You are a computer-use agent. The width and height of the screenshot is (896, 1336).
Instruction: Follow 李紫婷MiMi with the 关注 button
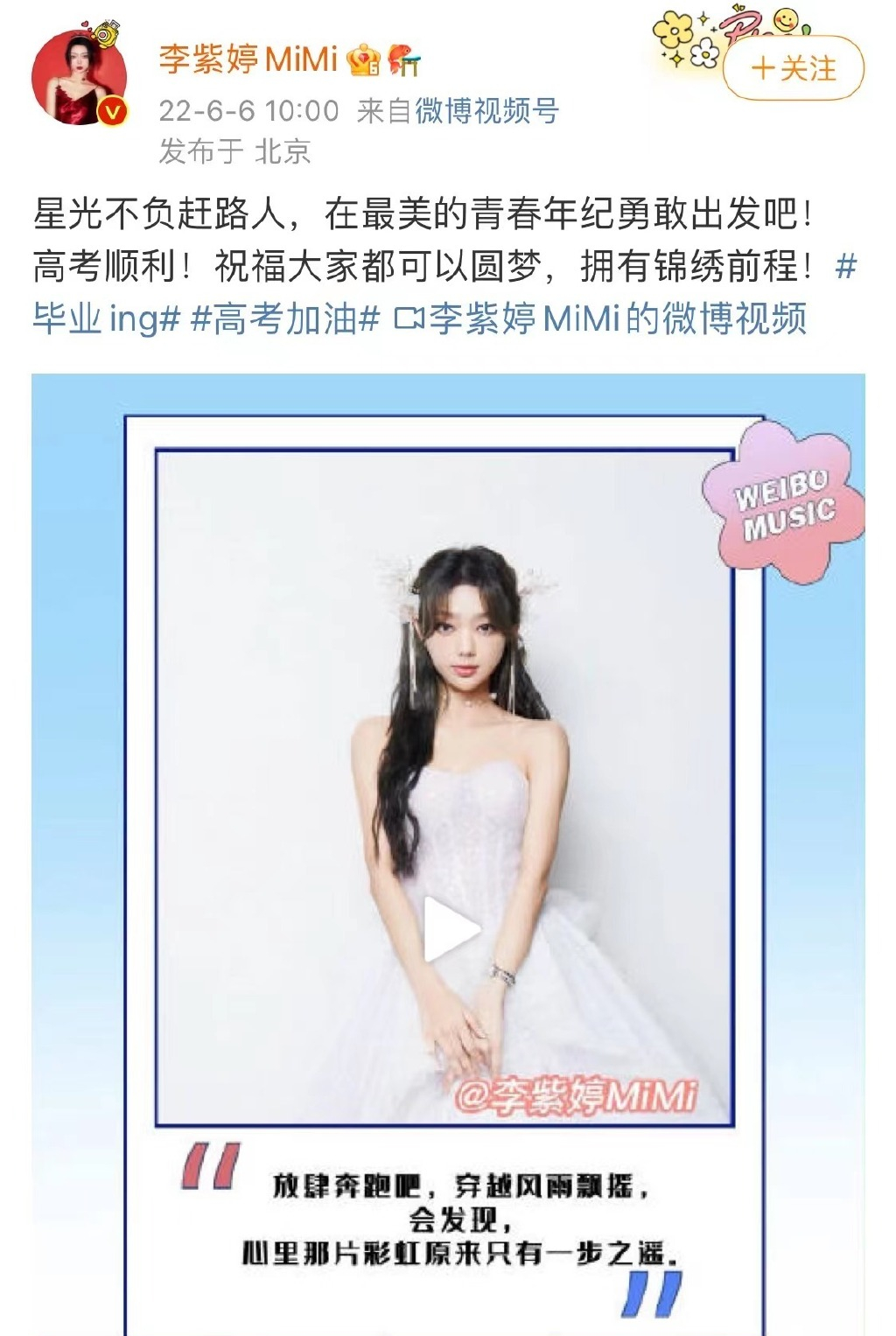[x=794, y=68]
